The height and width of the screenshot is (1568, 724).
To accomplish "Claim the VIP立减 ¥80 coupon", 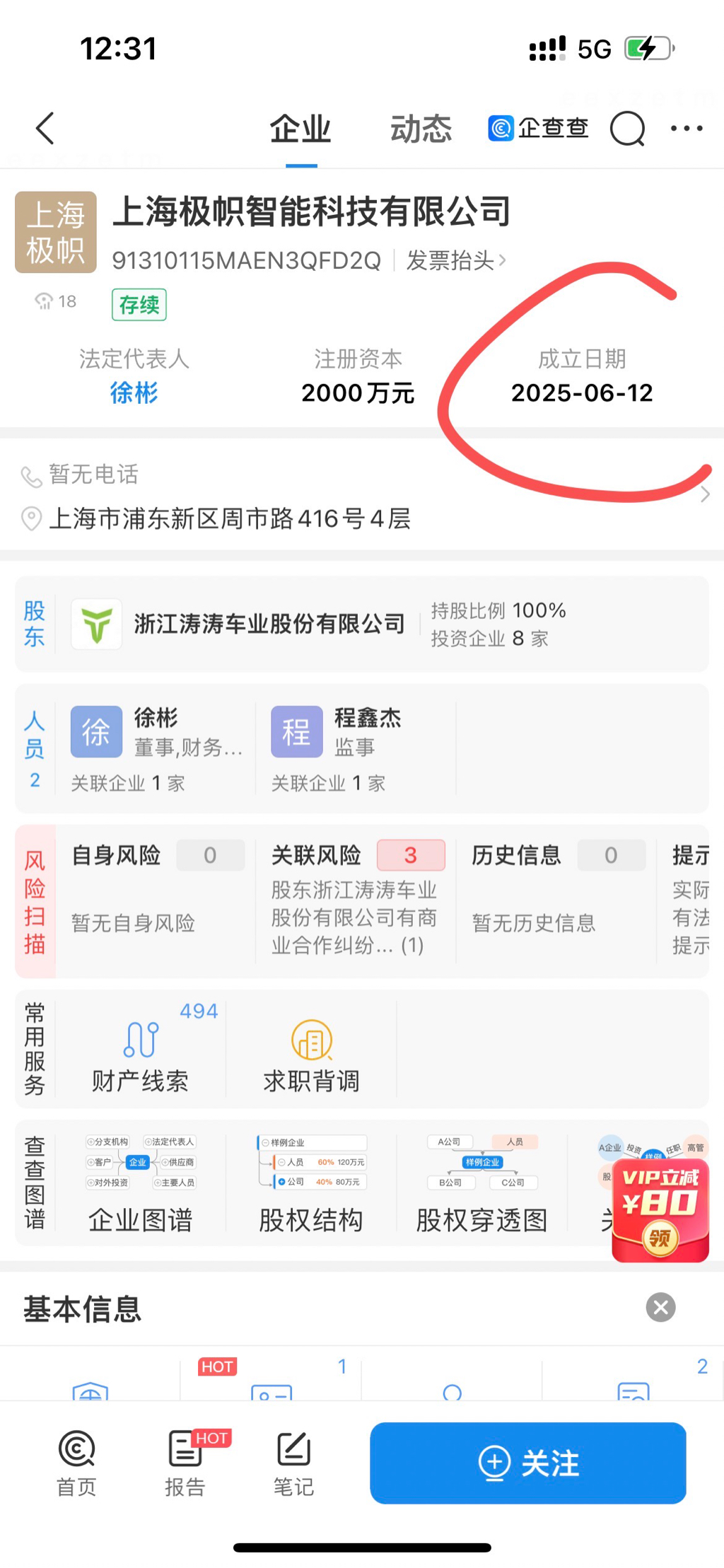I will [660, 1211].
